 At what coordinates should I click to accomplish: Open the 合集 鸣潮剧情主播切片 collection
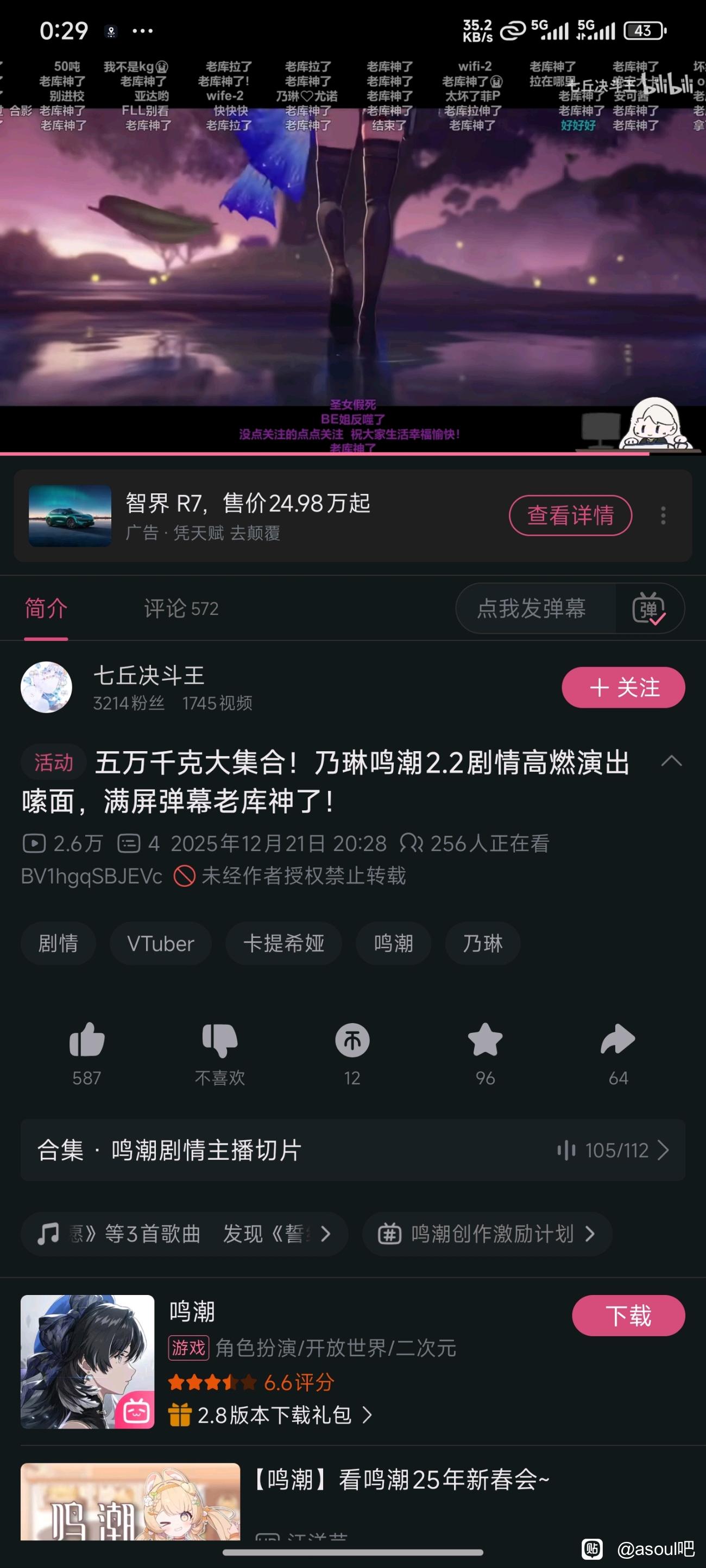pyautogui.click(x=352, y=1150)
